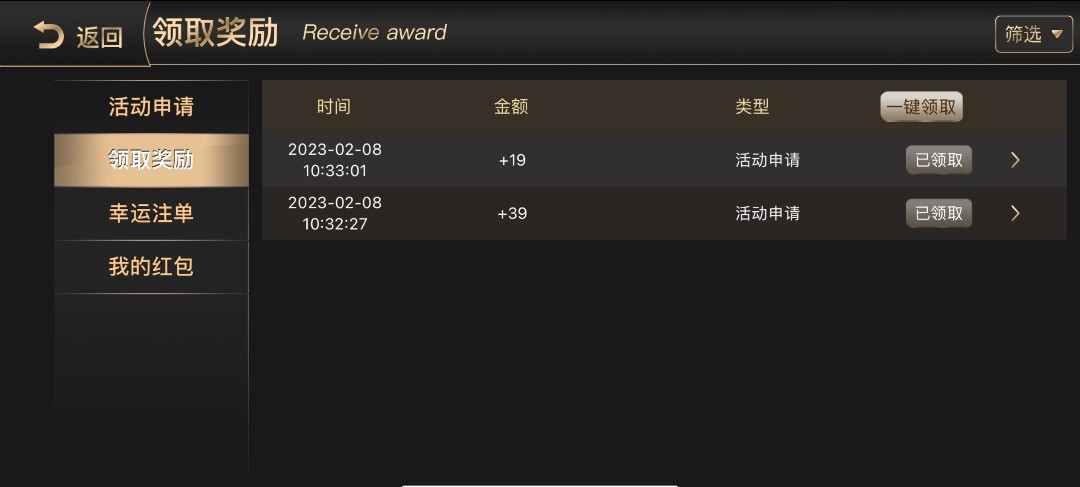Tap the 一键领取 claim-all button
Viewport: 1080px width, 487px height.
(x=921, y=107)
